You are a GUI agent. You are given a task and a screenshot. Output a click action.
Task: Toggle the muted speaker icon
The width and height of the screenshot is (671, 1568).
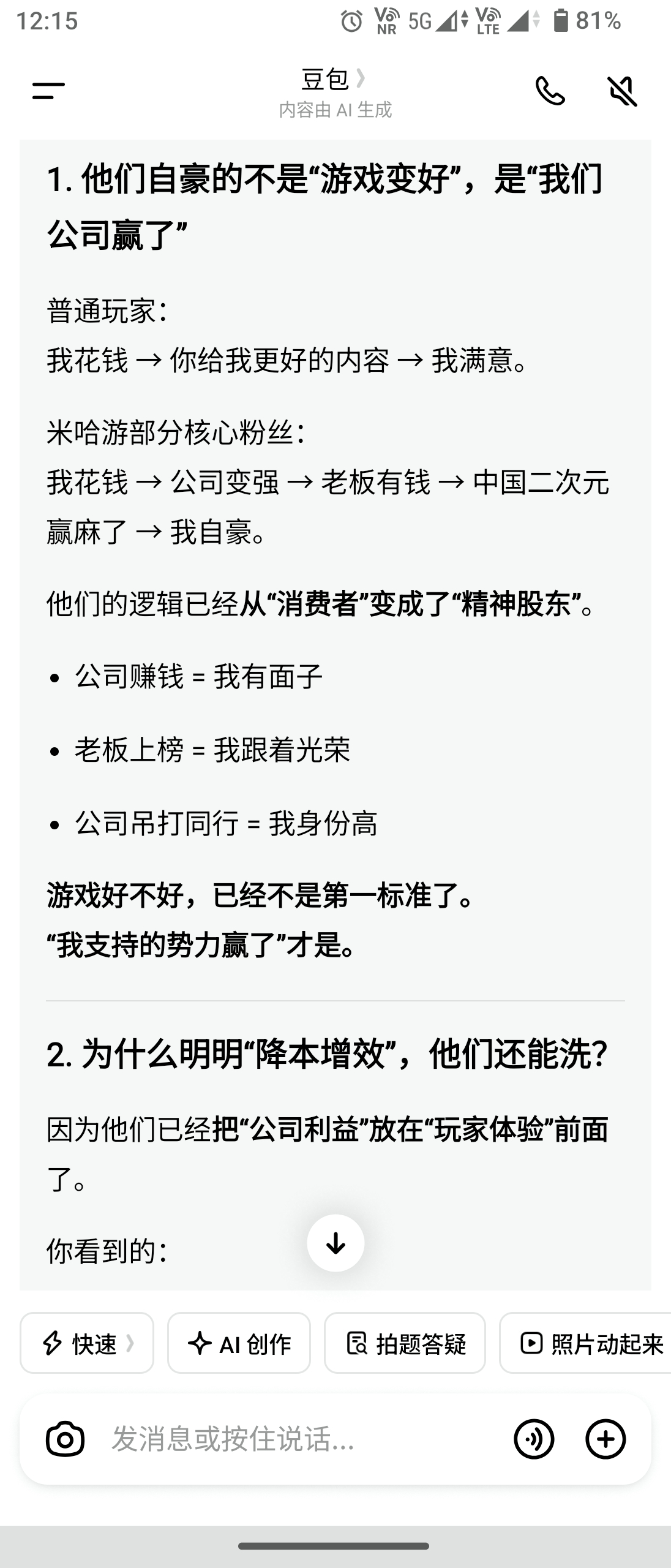[x=623, y=91]
